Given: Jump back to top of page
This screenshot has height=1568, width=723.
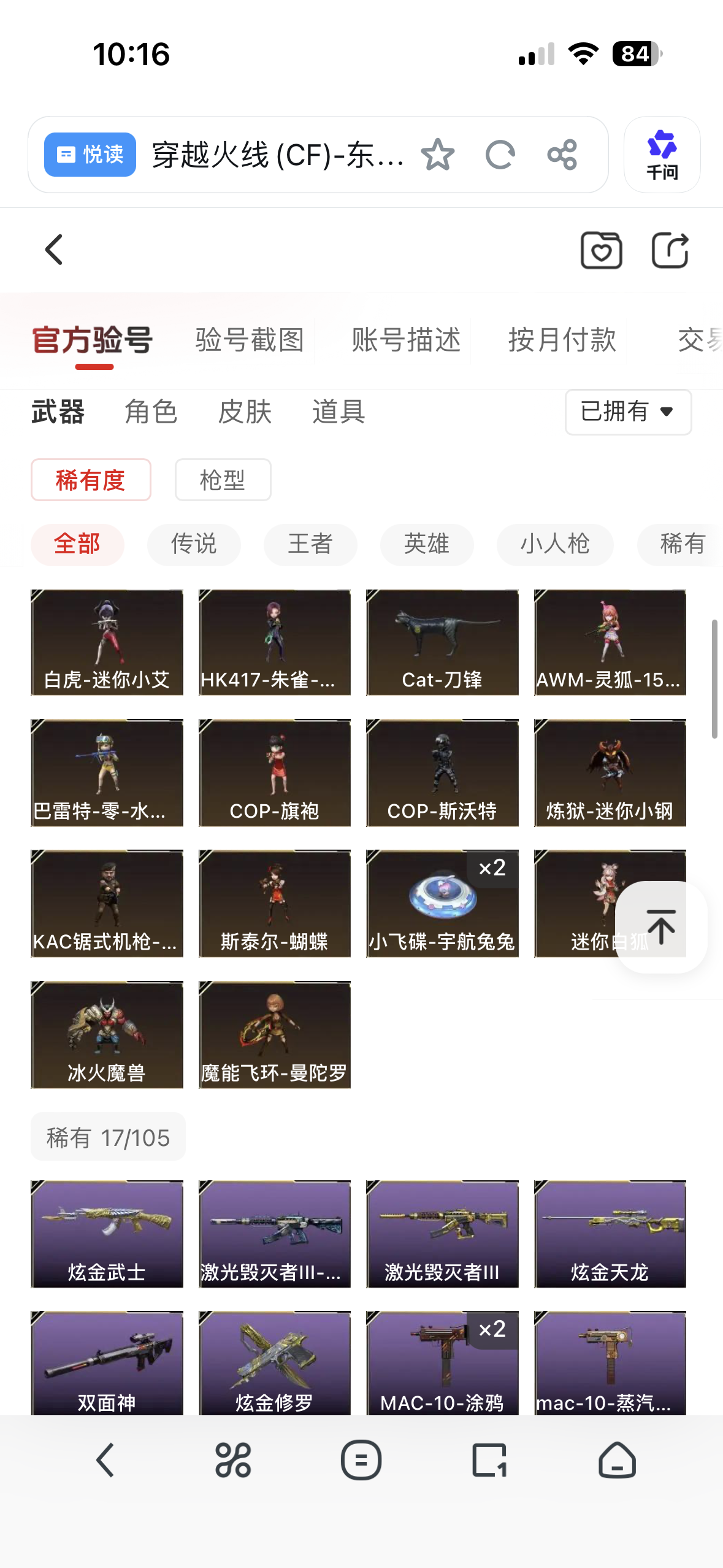Looking at the screenshot, I should click(661, 926).
